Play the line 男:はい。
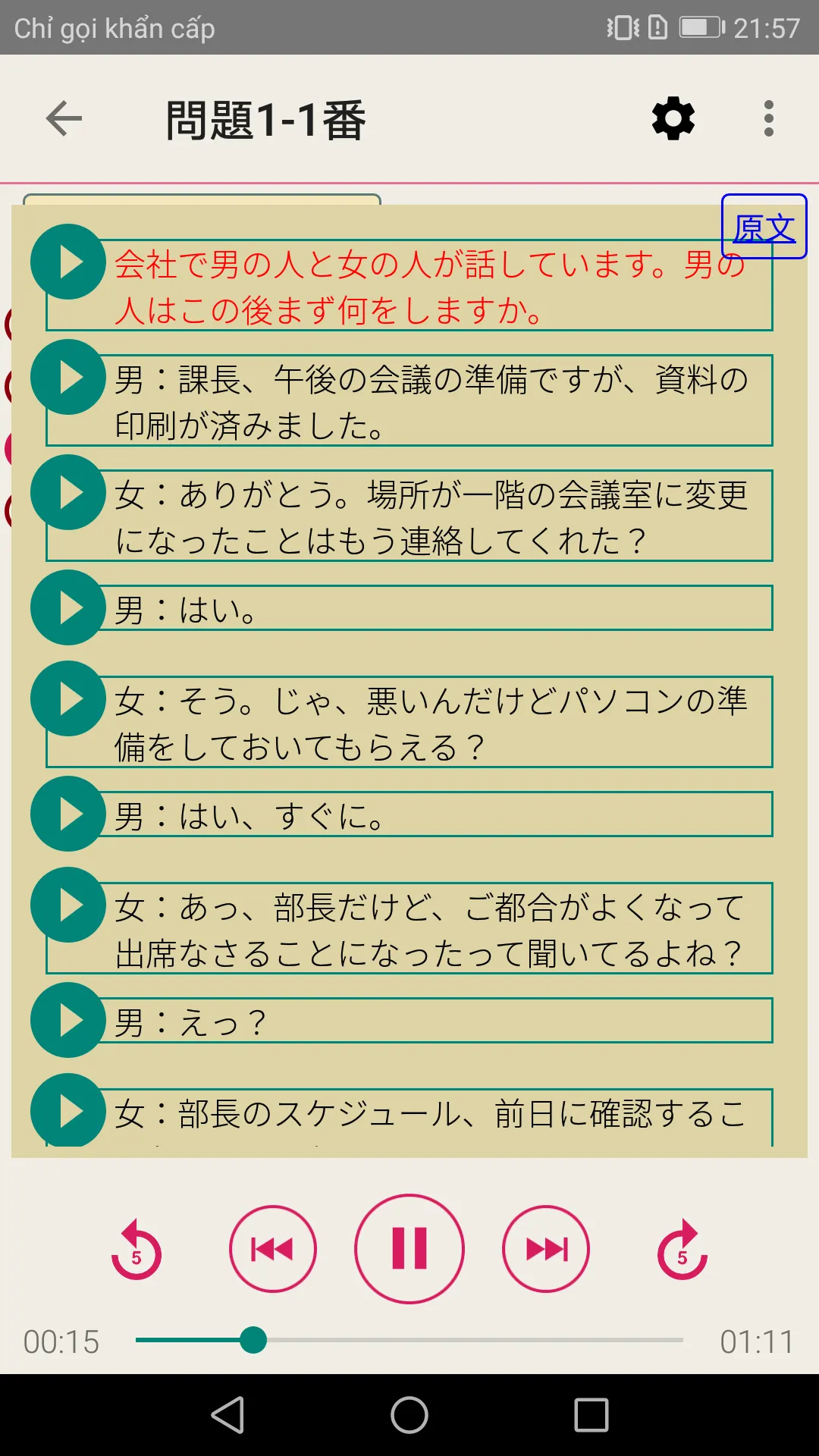Image resolution: width=819 pixels, height=1456 pixels. click(x=68, y=607)
